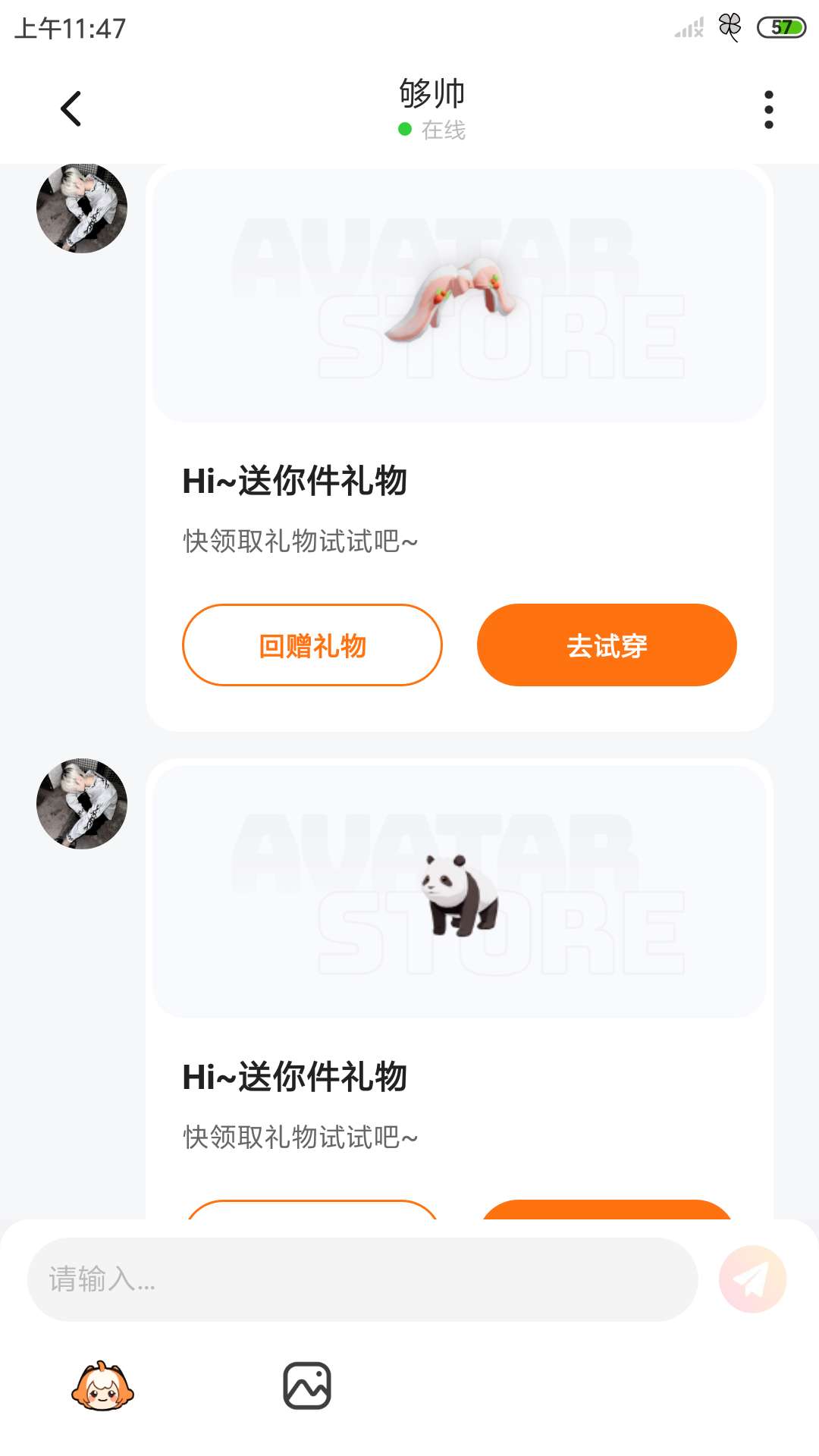
Task: Open the panda gift image
Action: coord(459,893)
